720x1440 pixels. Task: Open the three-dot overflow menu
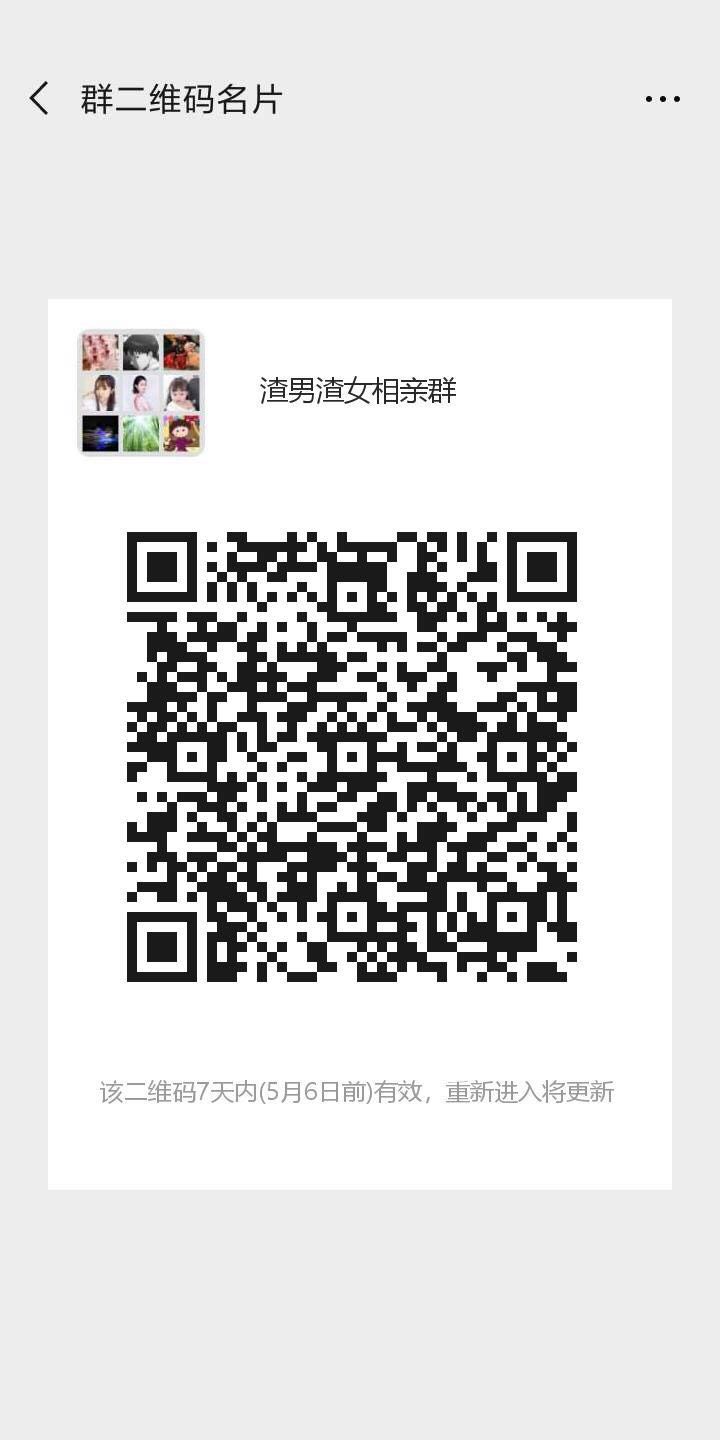(662, 99)
